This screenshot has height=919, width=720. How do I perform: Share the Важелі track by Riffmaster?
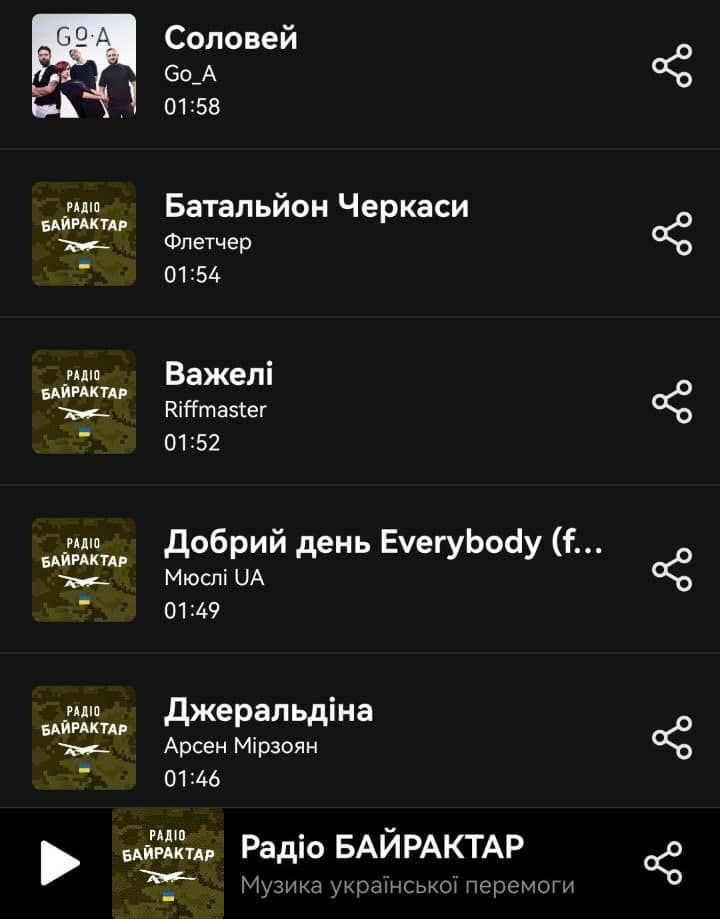(672, 402)
